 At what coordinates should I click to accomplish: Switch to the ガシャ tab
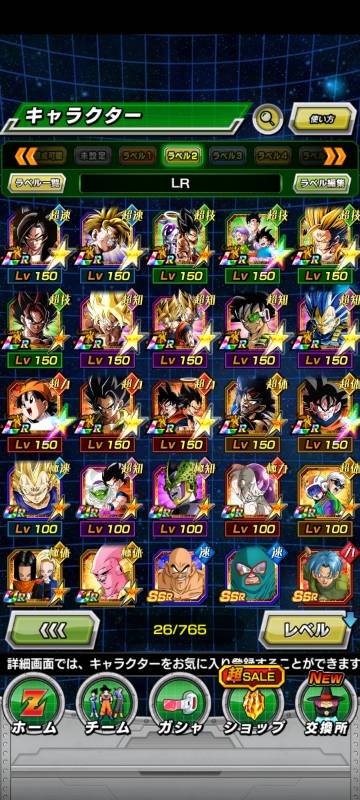180,707
